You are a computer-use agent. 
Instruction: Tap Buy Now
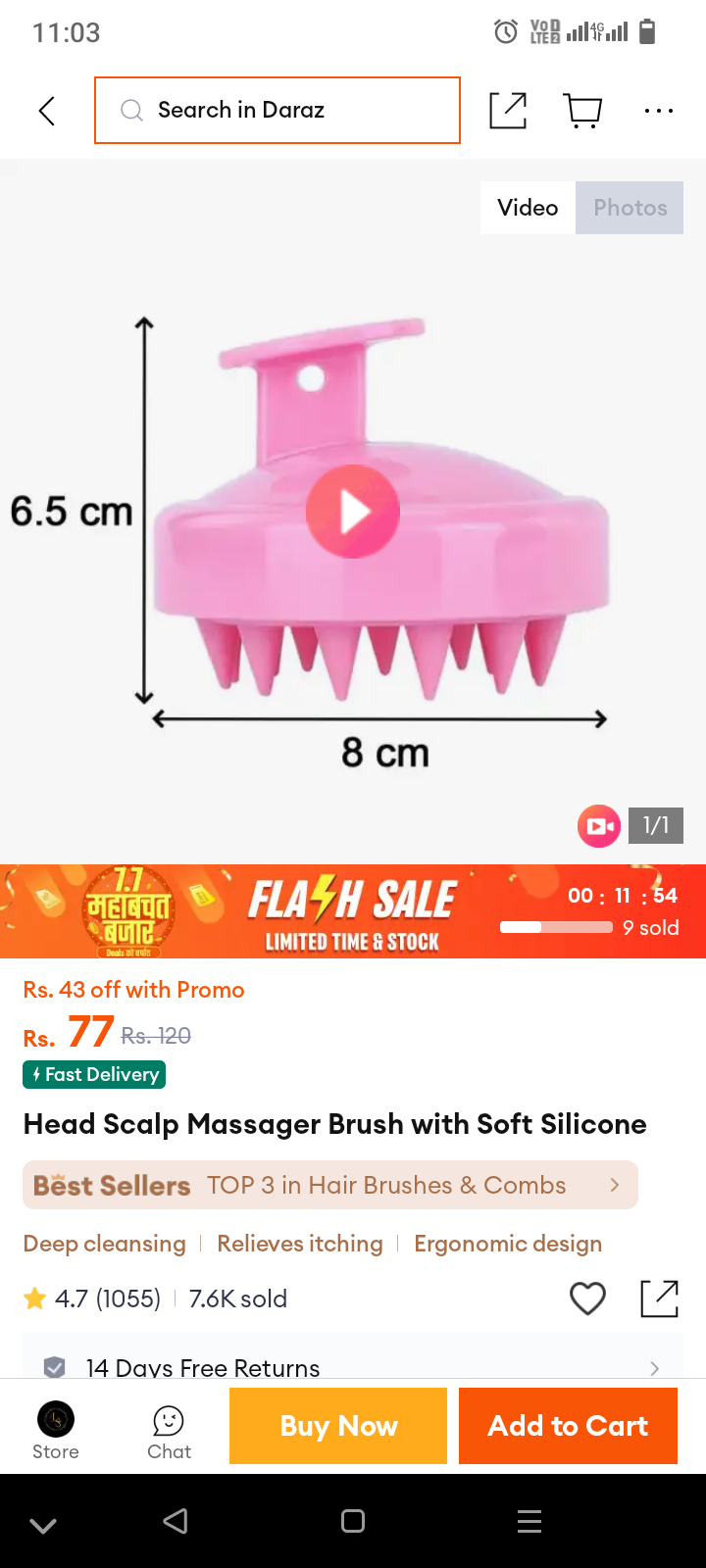[x=338, y=1426]
